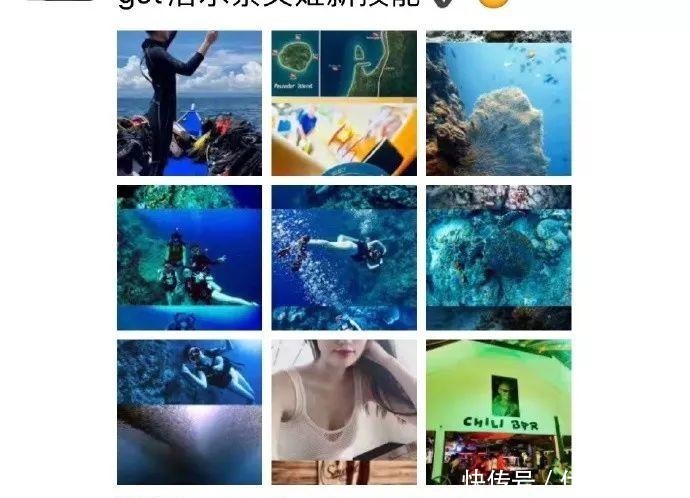Open the woman in white top selfie

click(344, 412)
